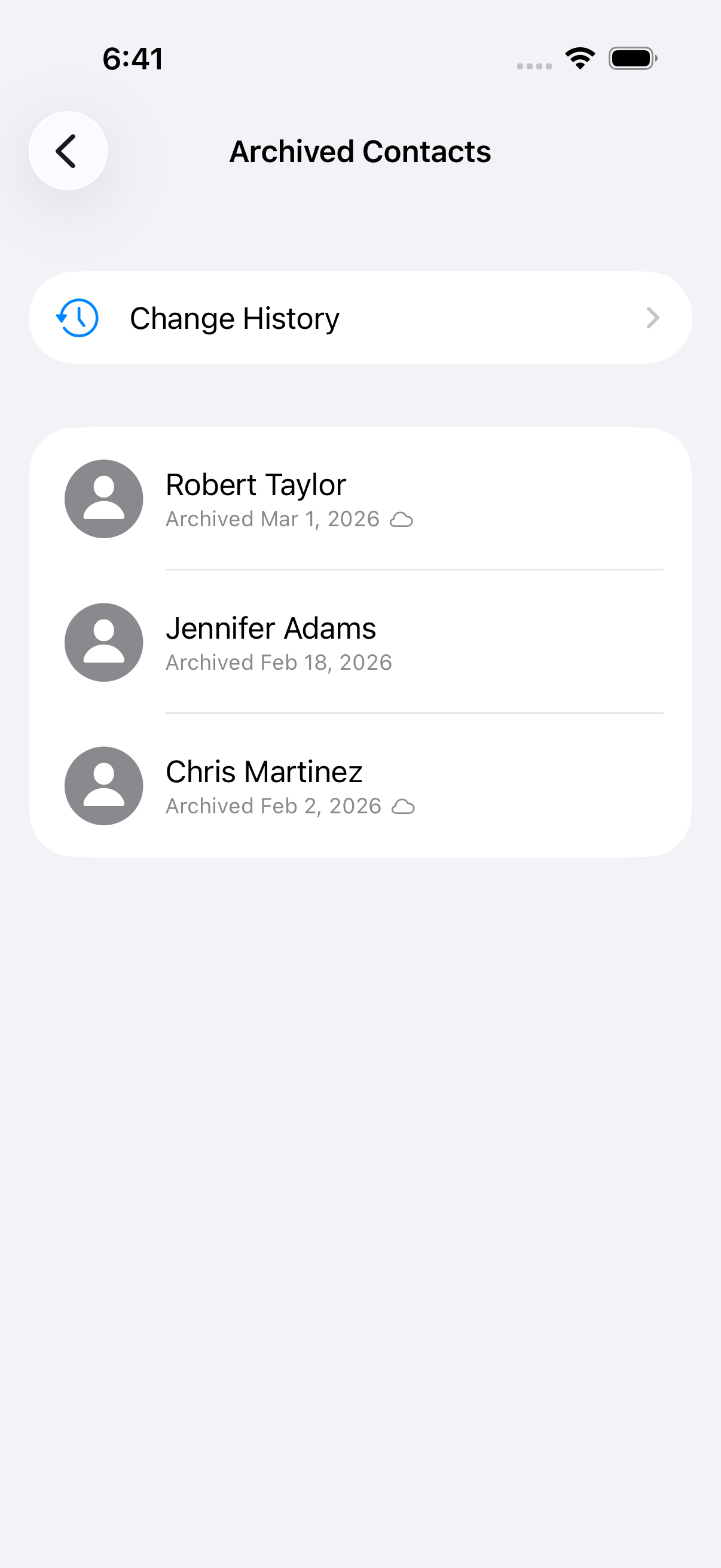Expand Change History via its chevron

pyautogui.click(x=653, y=317)
